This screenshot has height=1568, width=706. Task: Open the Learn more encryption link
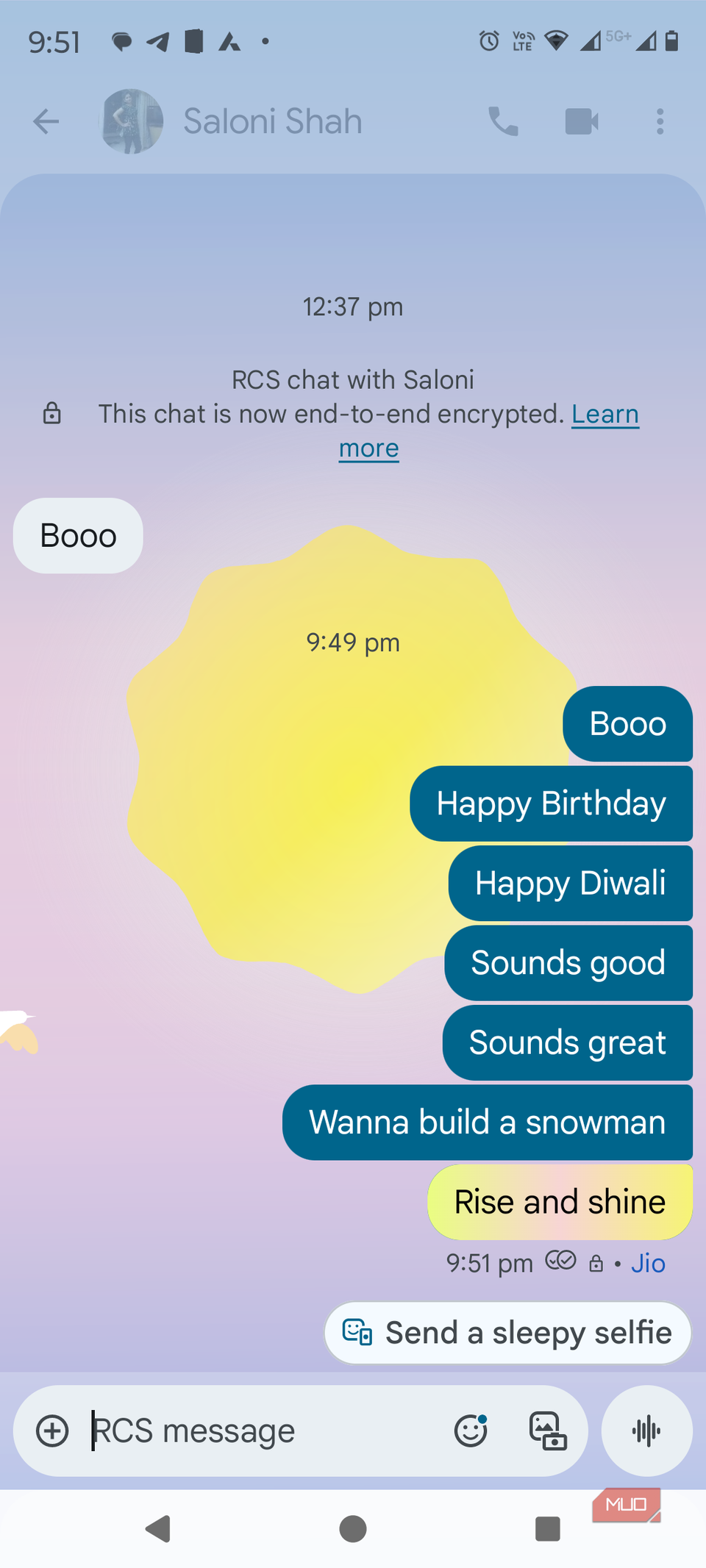point(605,414)
